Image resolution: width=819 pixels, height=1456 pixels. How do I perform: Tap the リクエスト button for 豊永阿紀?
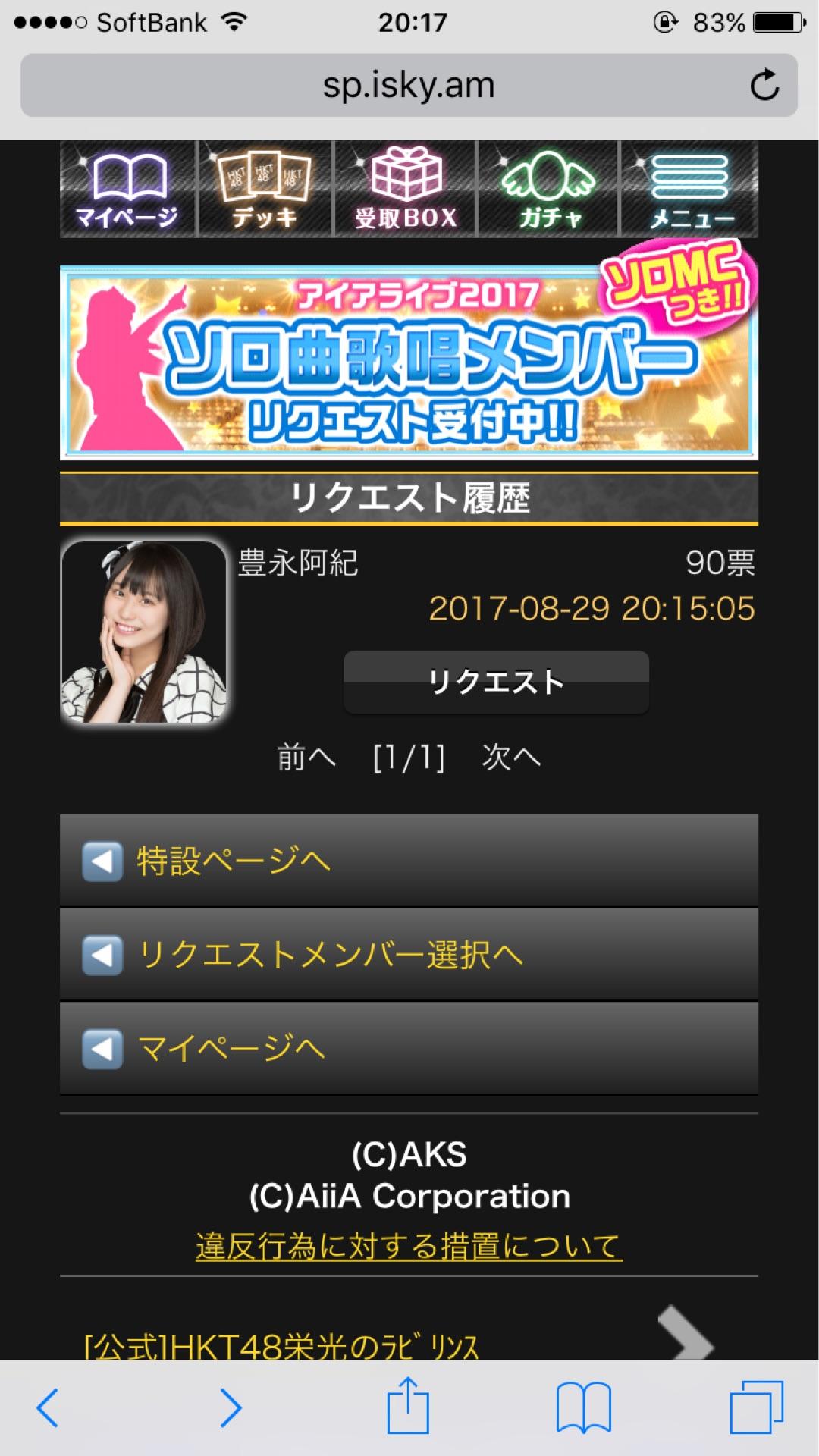pos(496,682)
